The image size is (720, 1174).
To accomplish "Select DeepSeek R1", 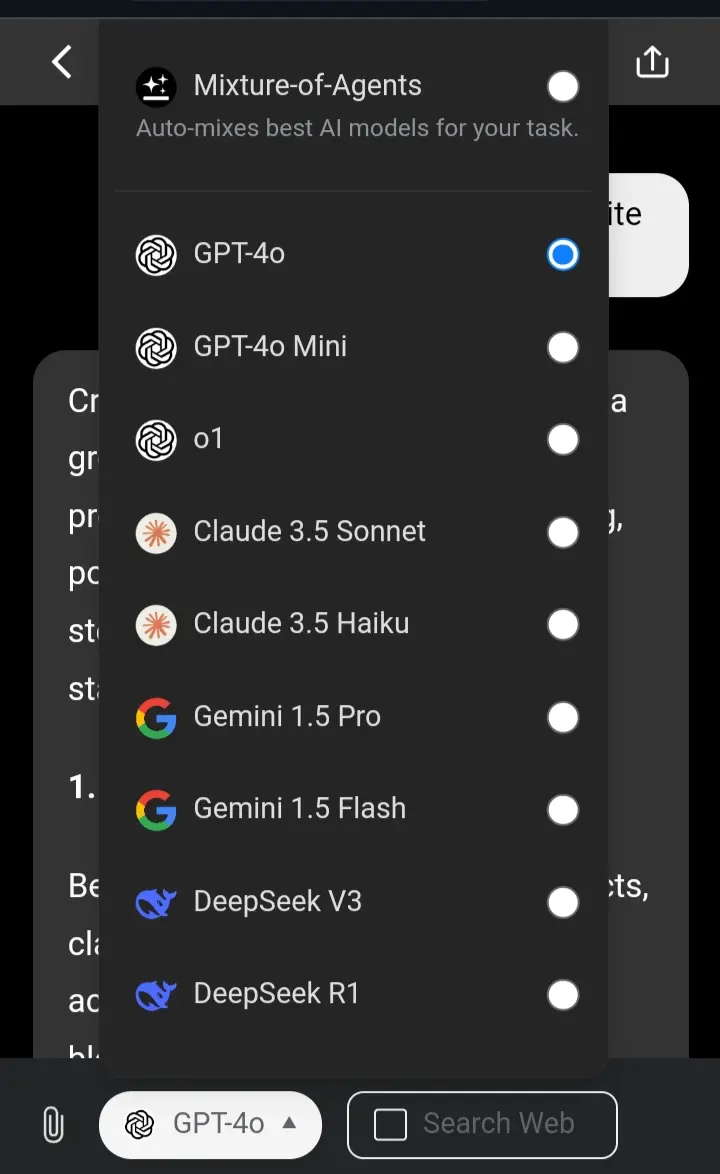I will tap(356, 994).
